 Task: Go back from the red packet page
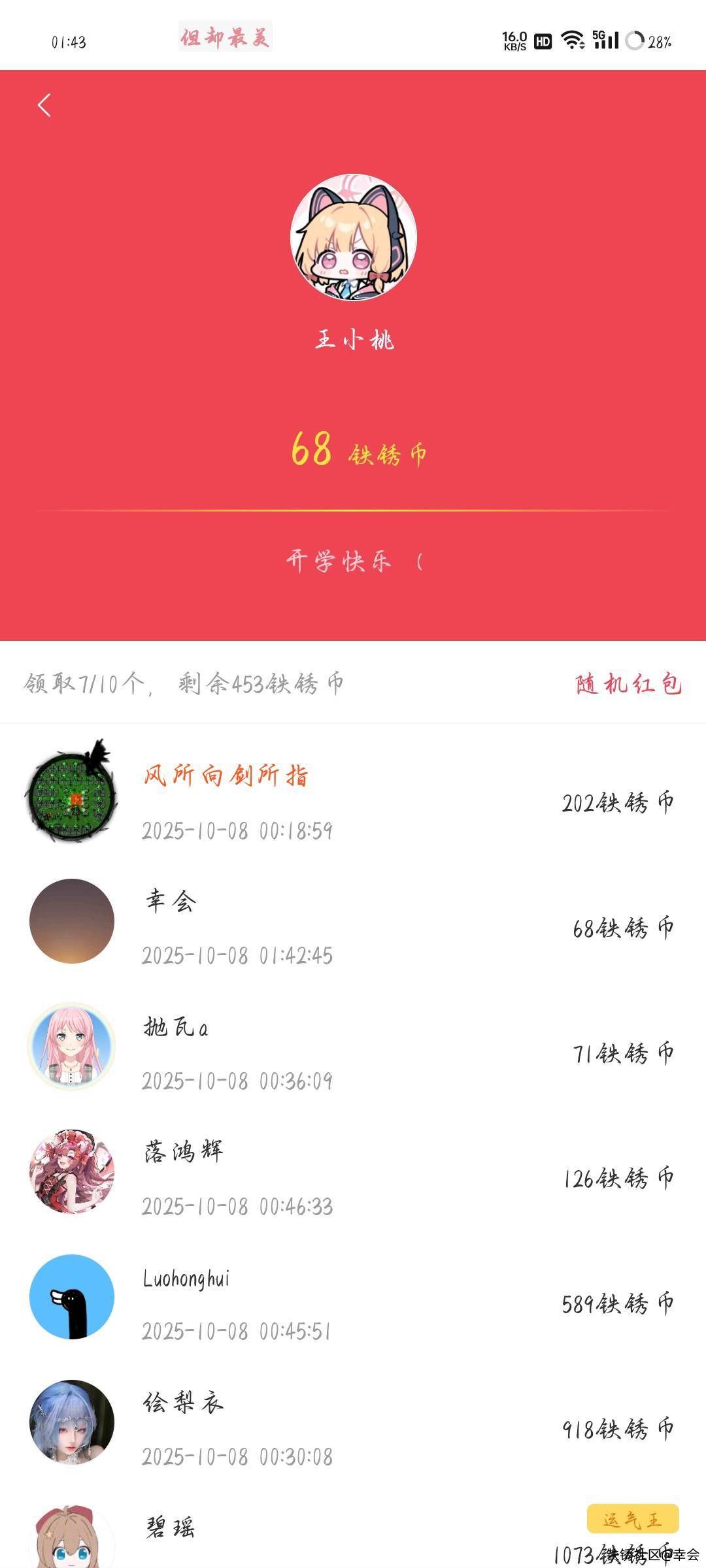(x=44, y=105)
